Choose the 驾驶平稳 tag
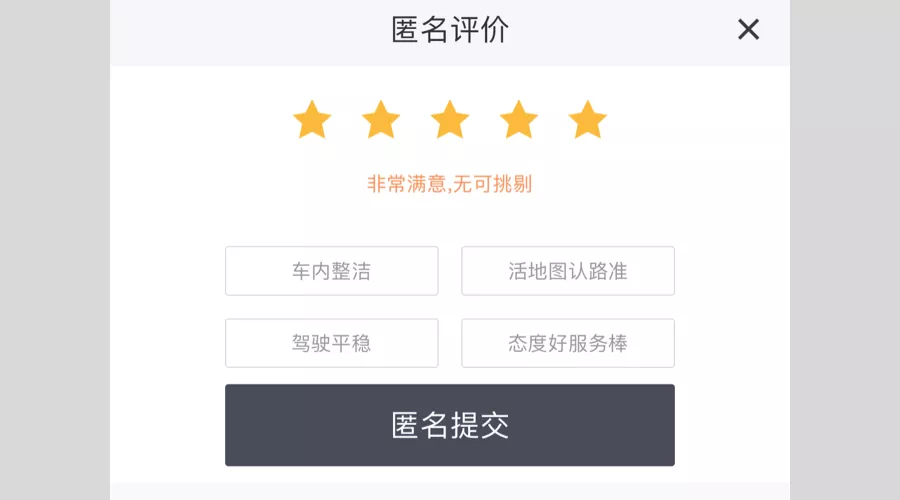This screenshot has width=900, height=500. coord(331,343)
